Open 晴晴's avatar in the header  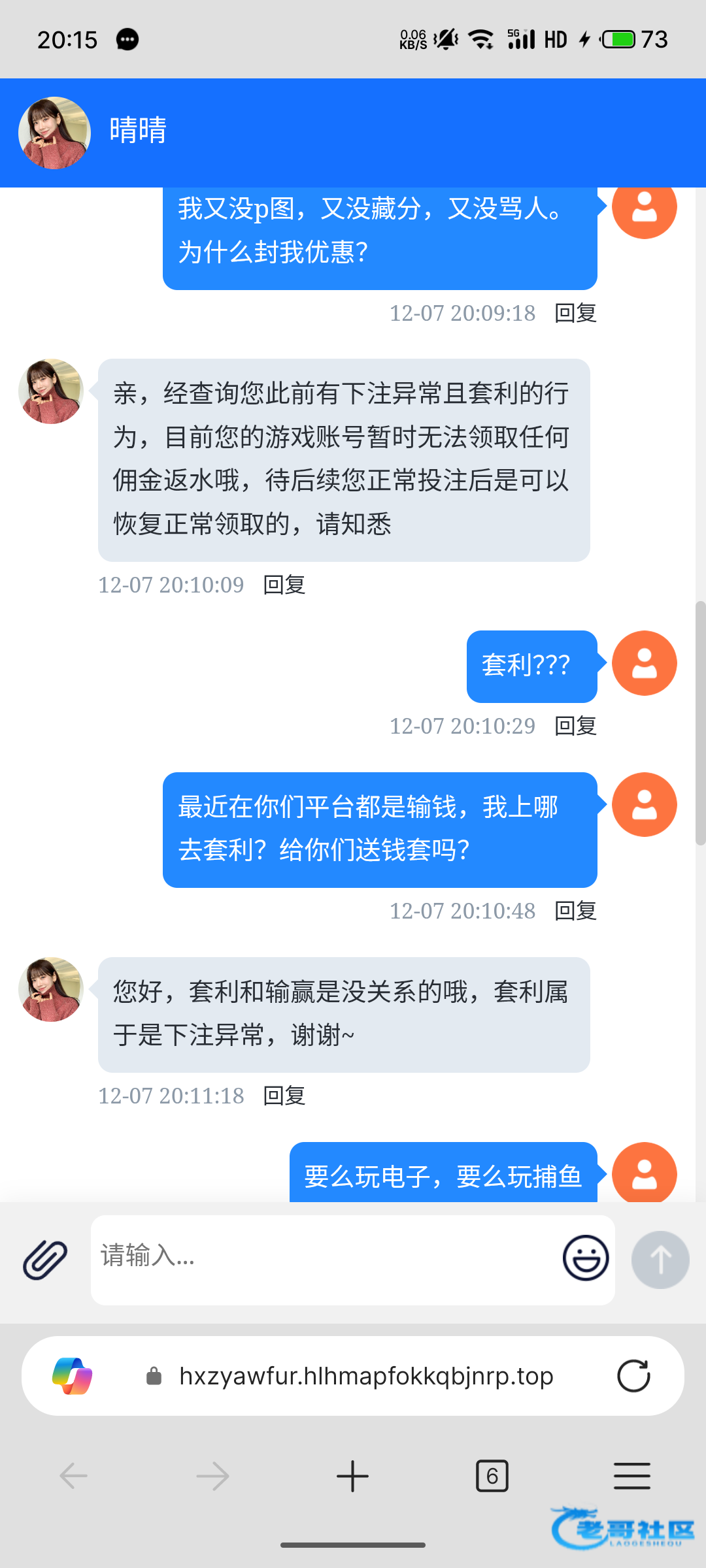[x=54, y=133]
